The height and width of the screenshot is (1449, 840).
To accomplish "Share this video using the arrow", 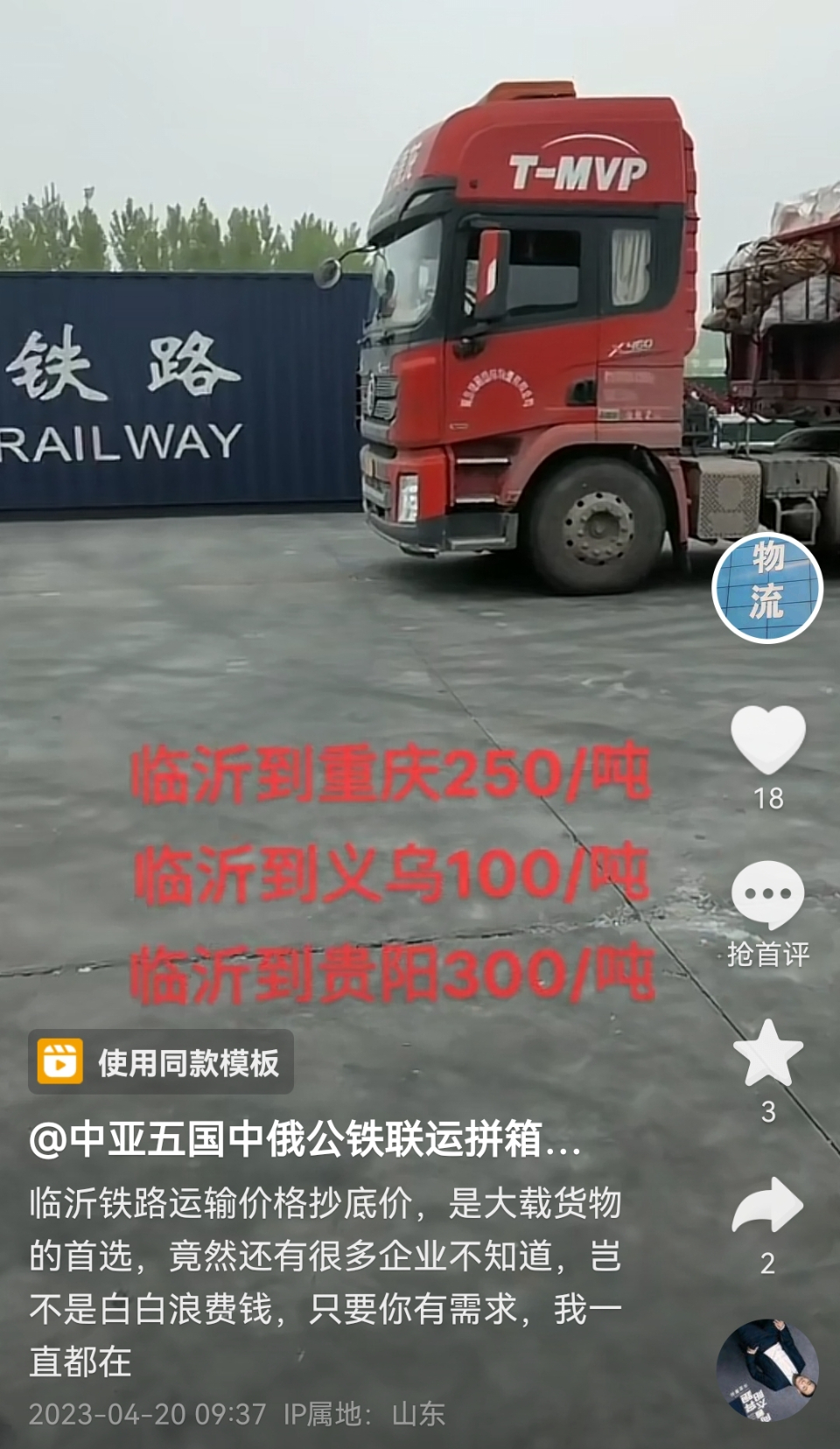I will (x=767, y=1206).
